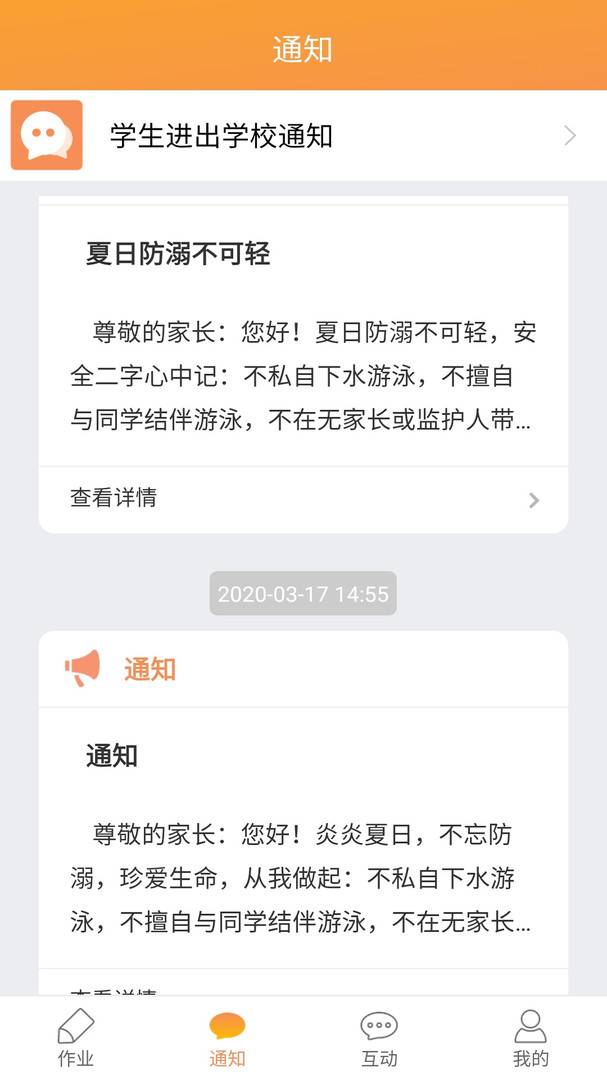View details of 夏日防溺不可轻 notice
The image size is (607, 1080).
(303, 498)
